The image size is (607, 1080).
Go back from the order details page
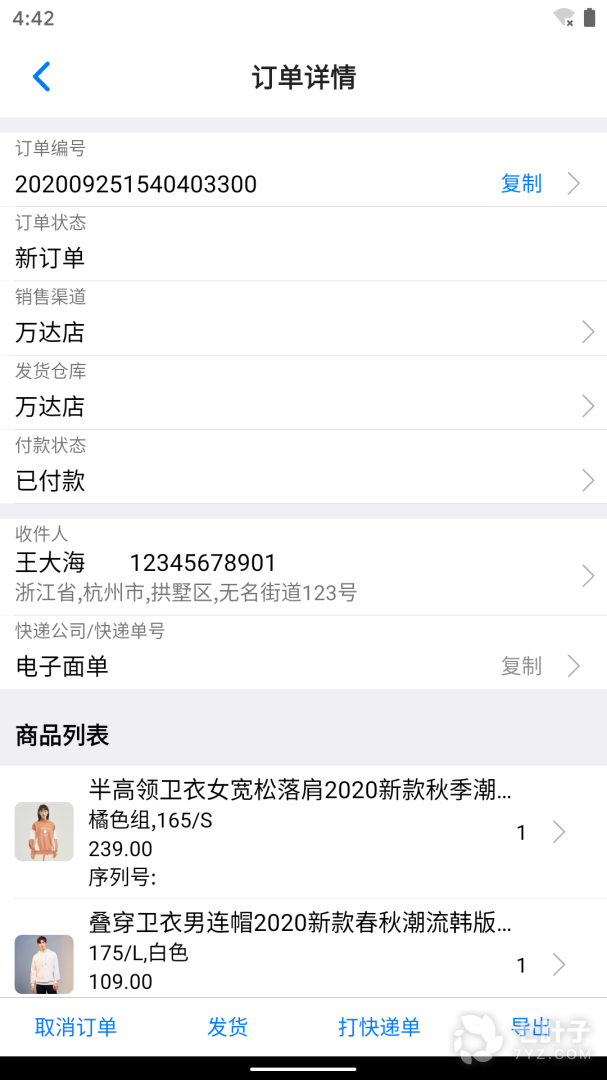point(41,77)
